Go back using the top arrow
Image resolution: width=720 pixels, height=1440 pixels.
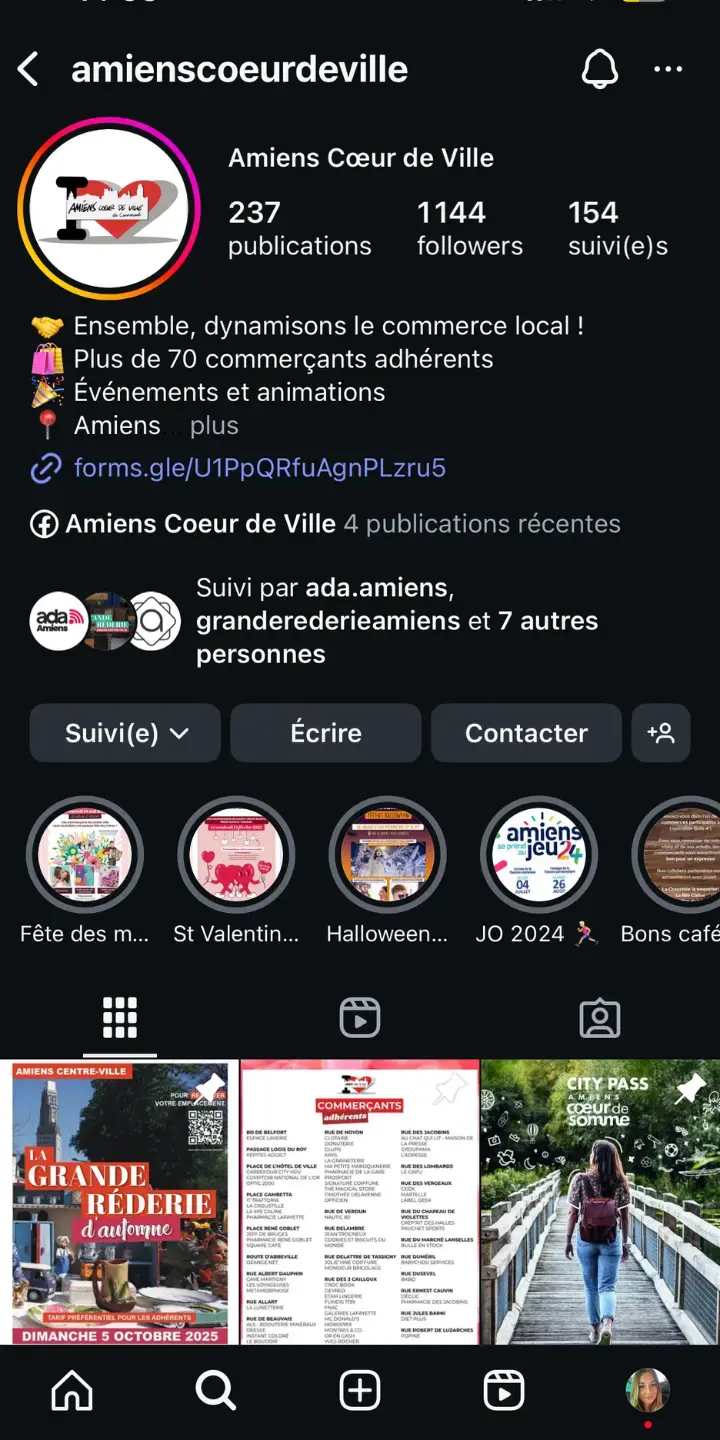coord(28,70)
